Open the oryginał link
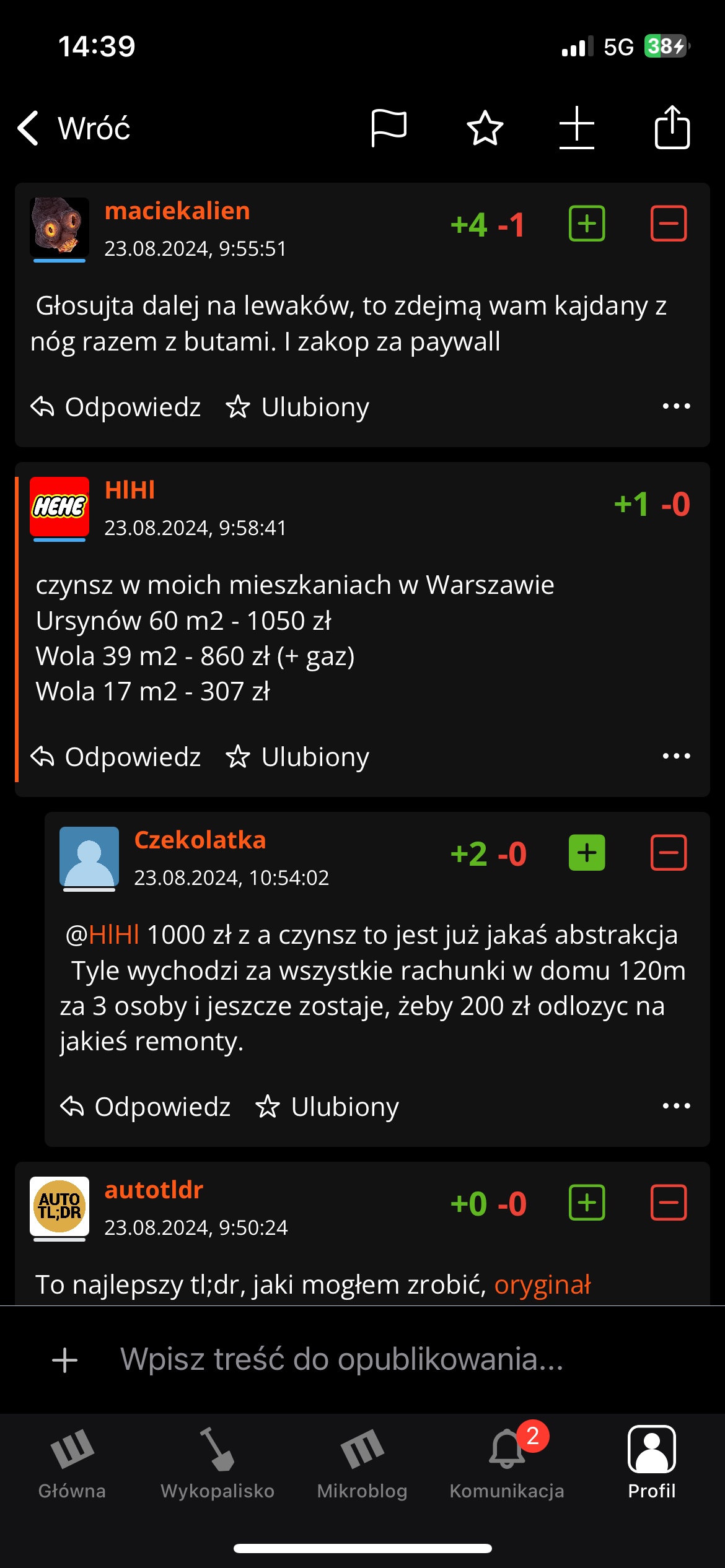The image size is (725, 1568). 542,1284
